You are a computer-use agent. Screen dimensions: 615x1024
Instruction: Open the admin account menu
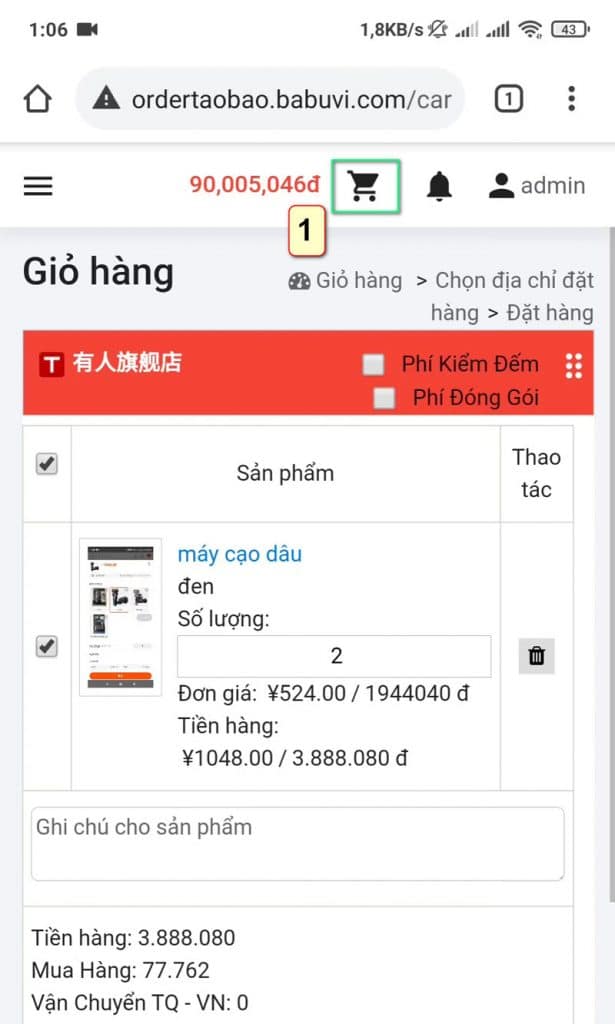point(536,185)
